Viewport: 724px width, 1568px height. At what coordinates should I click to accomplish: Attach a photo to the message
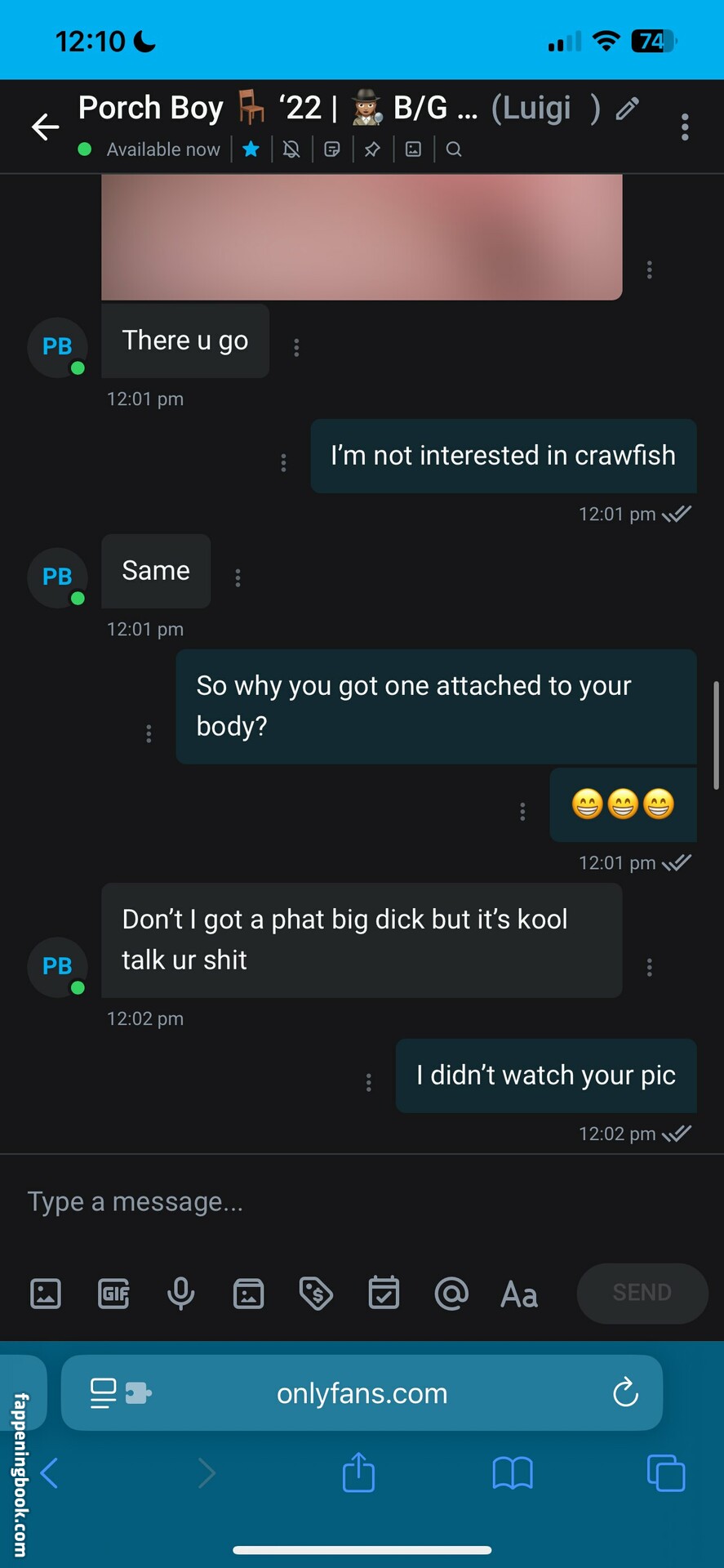pyautogui.click(x=46, y=1294)
